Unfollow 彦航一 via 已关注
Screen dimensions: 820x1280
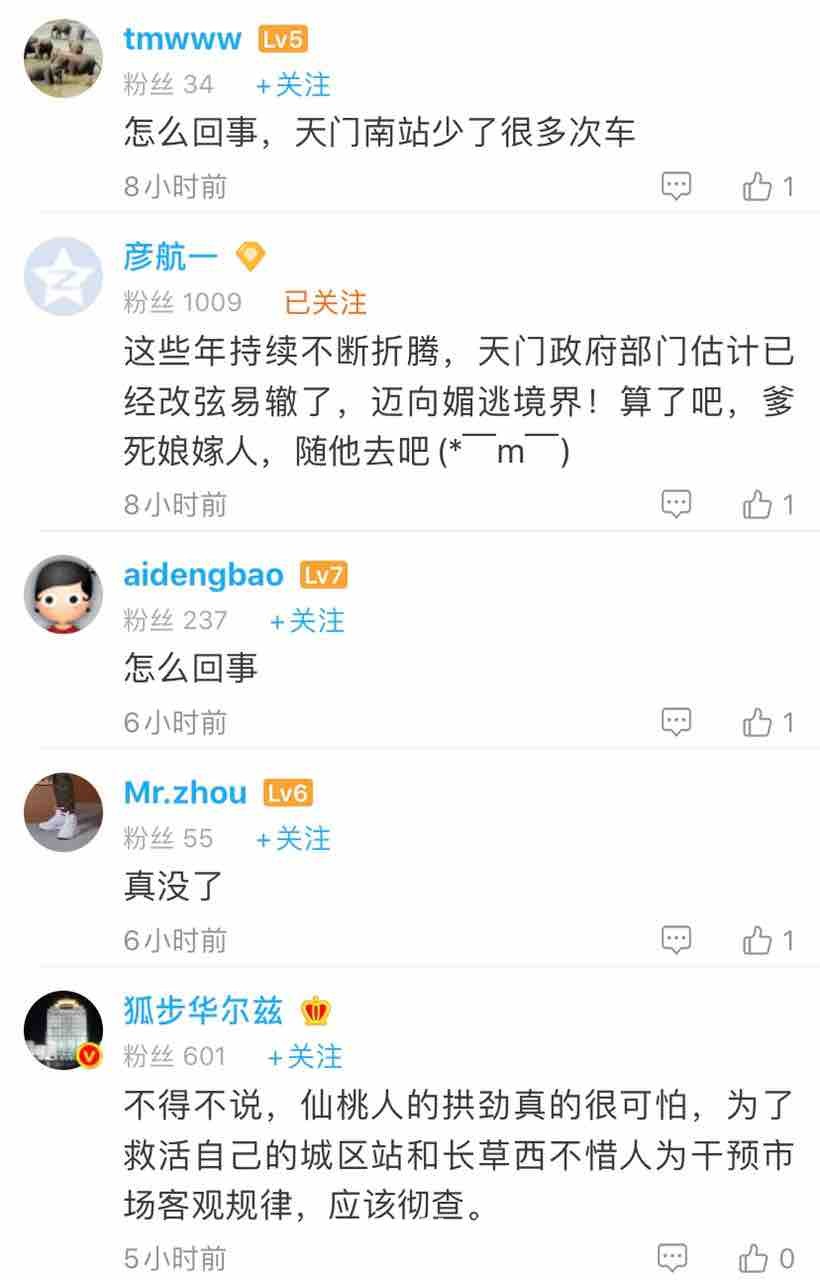click(x=325, y=302)
